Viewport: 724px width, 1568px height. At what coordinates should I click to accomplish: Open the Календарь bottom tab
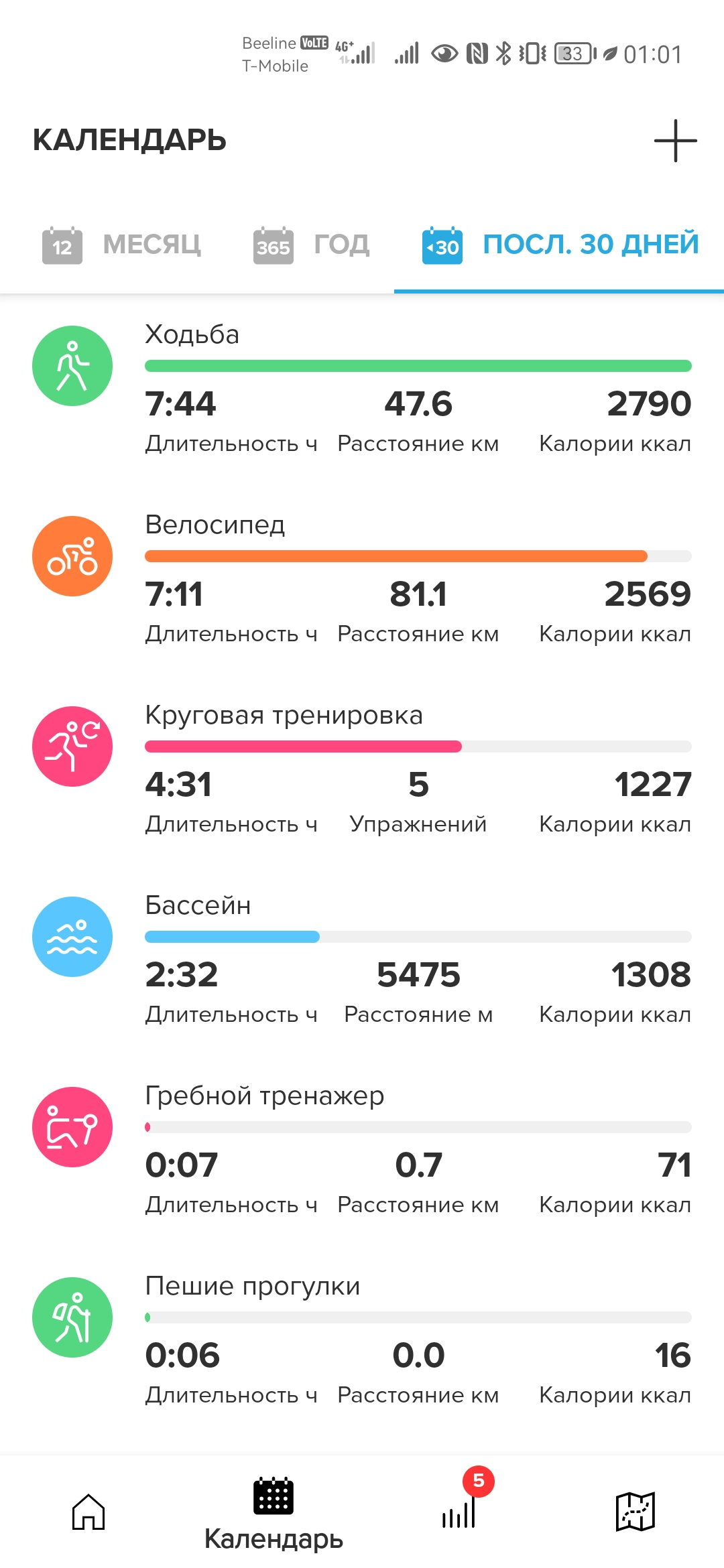(274, 1513)
